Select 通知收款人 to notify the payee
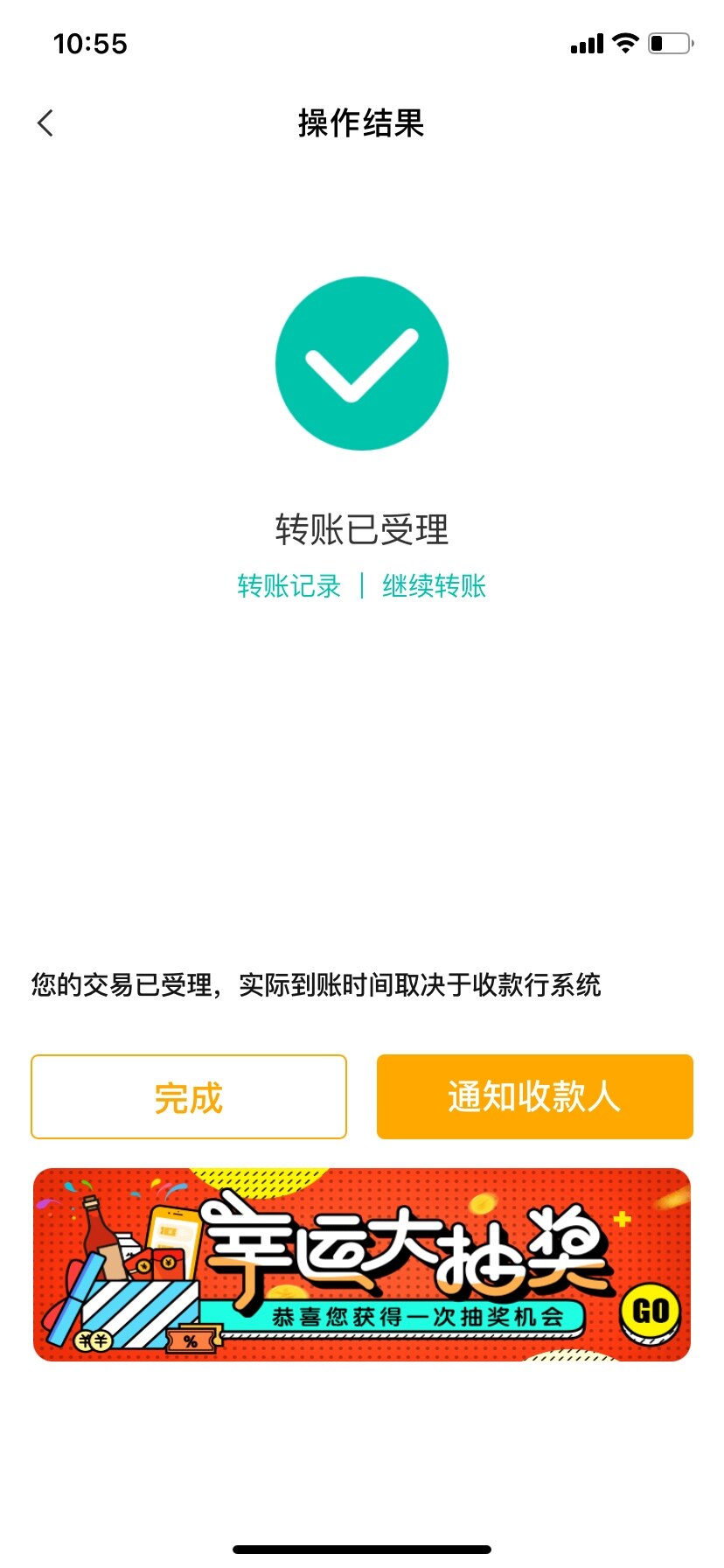The image size is (724, 1568). (x=534, y=1096)
